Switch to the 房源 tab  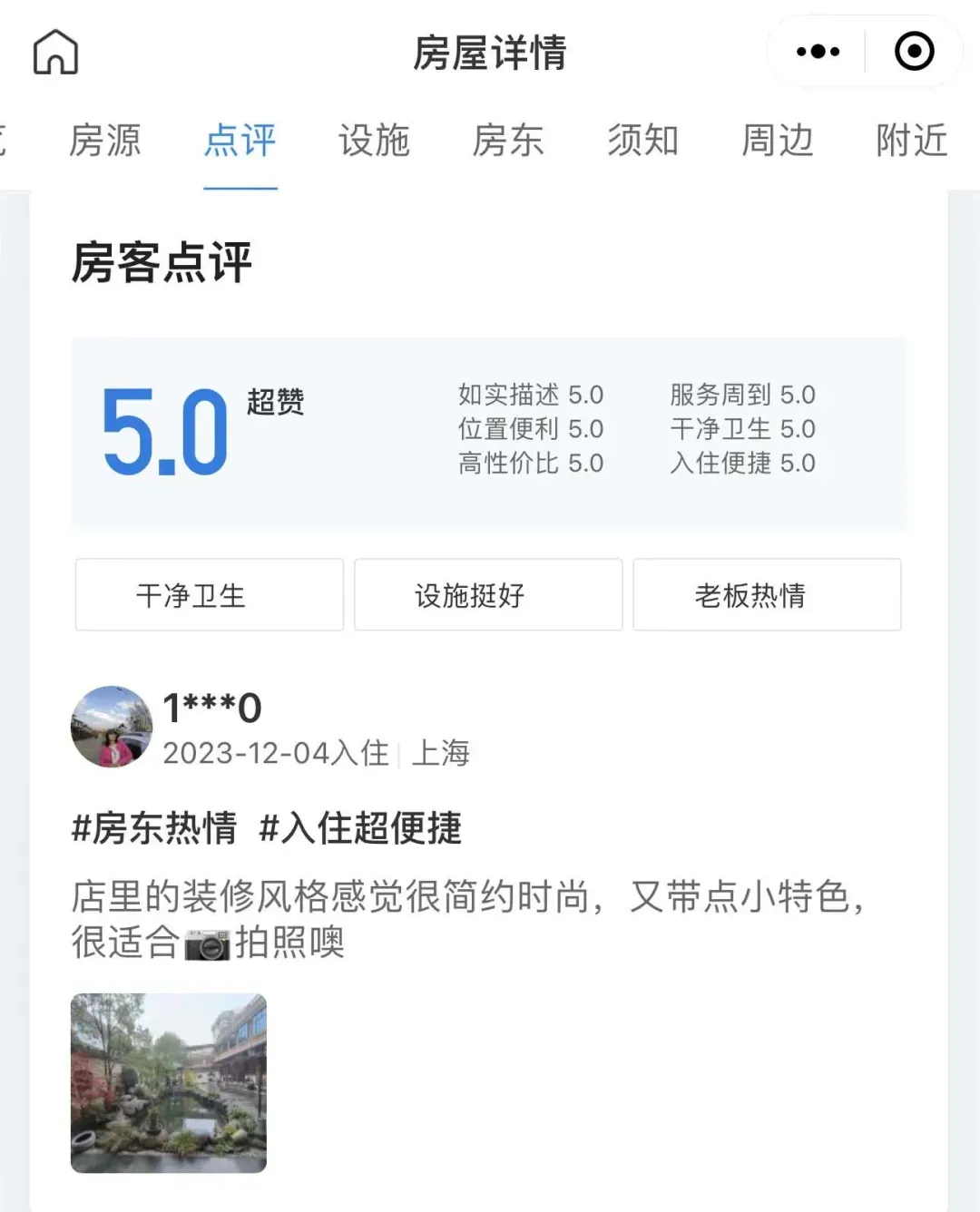point(105,141)
